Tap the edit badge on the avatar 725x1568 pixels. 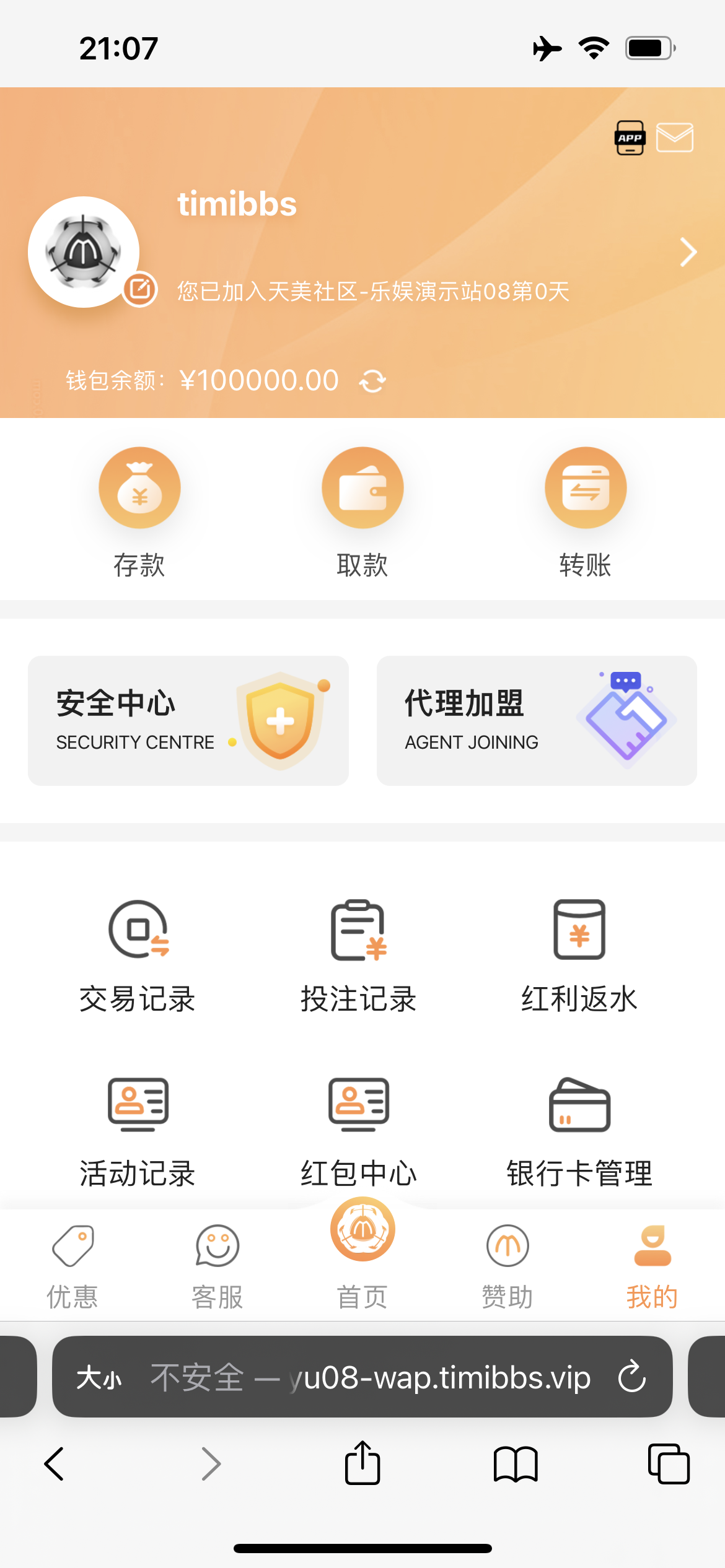[140, 289]
